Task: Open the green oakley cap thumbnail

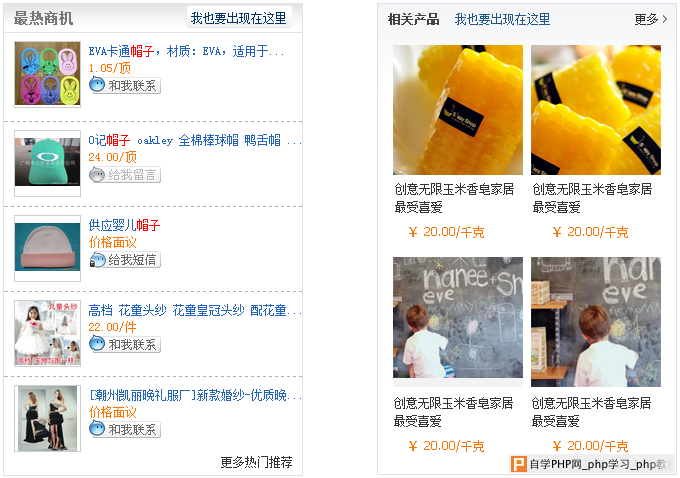Action: [47, 160]
